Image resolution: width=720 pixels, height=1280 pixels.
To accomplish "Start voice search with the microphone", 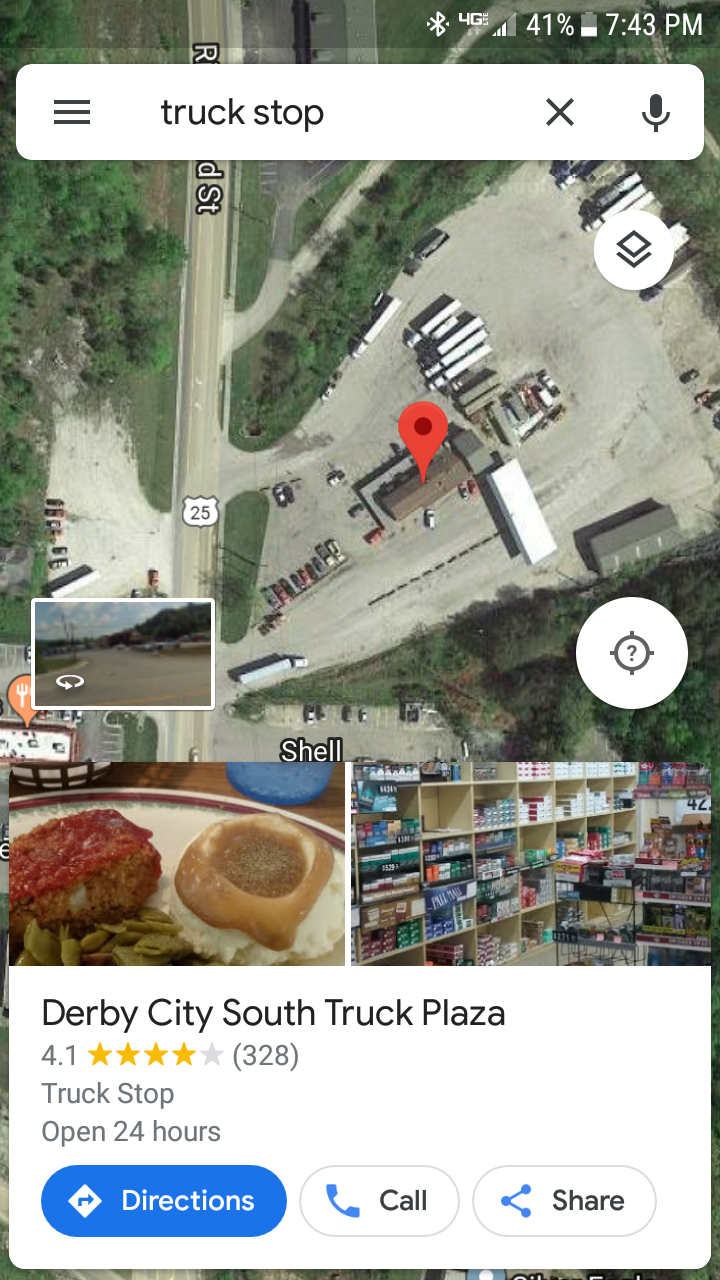I will coord(655,112).
